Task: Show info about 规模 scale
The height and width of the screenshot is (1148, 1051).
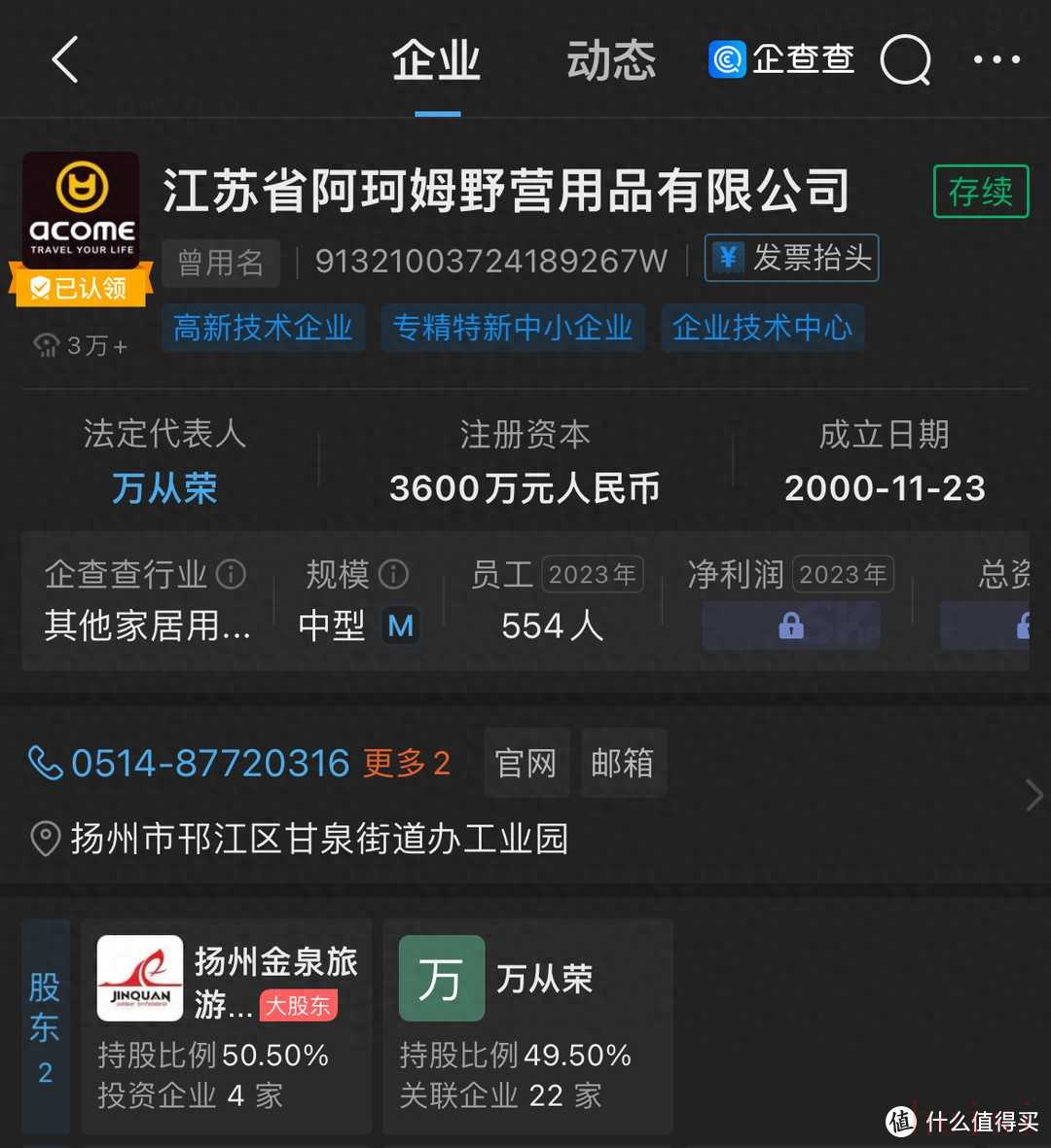Action: click(x=393, y=574)
